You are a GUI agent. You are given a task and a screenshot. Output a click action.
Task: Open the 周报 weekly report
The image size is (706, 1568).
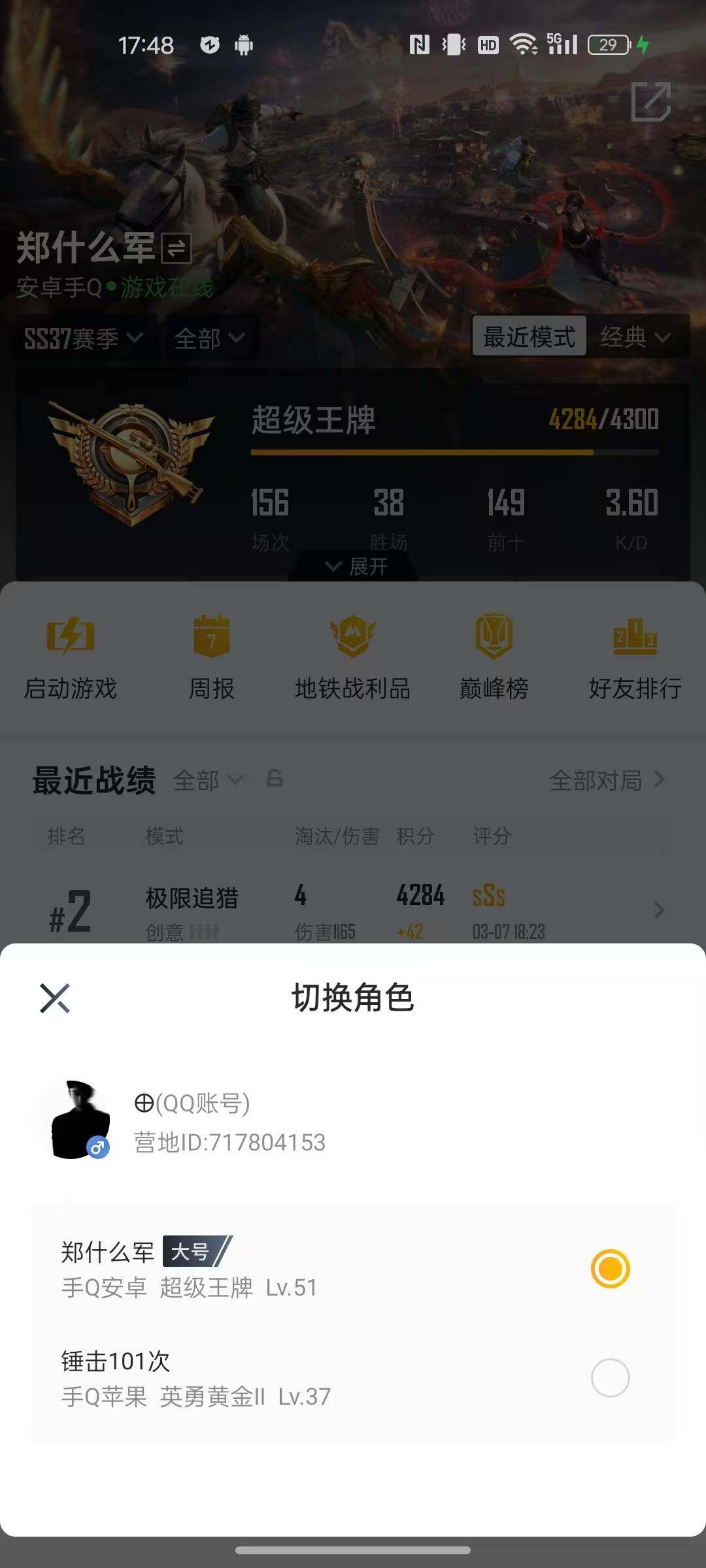pos(211,657)
